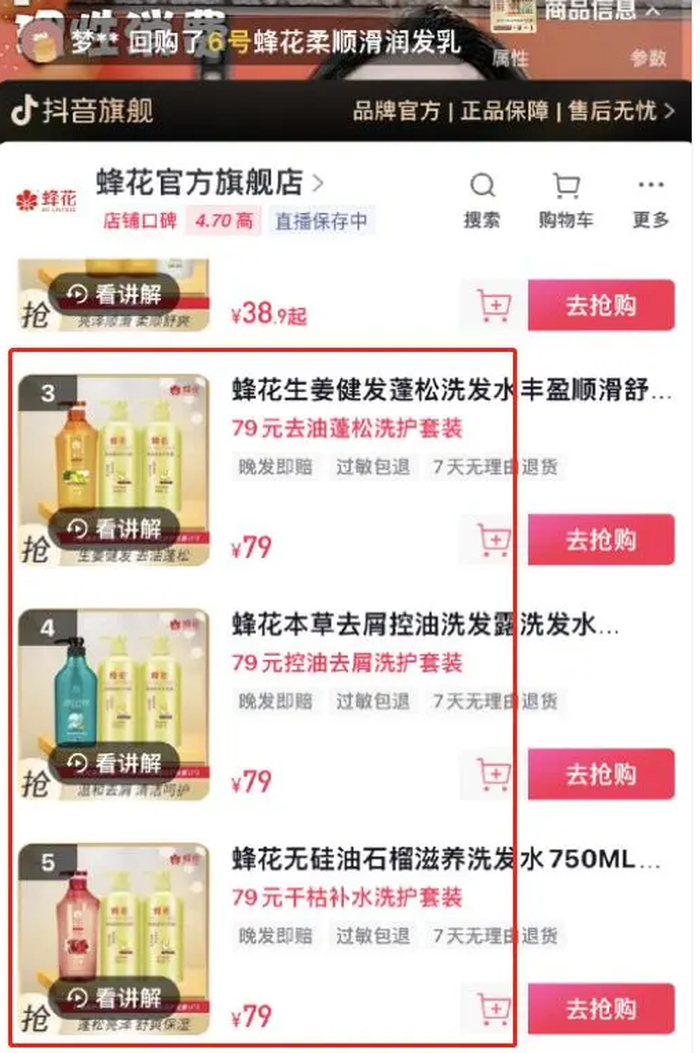Image resolution: width=700 pixels, height=1053 pixels.
Task: Add 蜂花生姜健发蓬松洗发水 to cart
Action: pyautogui.click(x=492, y=540)
